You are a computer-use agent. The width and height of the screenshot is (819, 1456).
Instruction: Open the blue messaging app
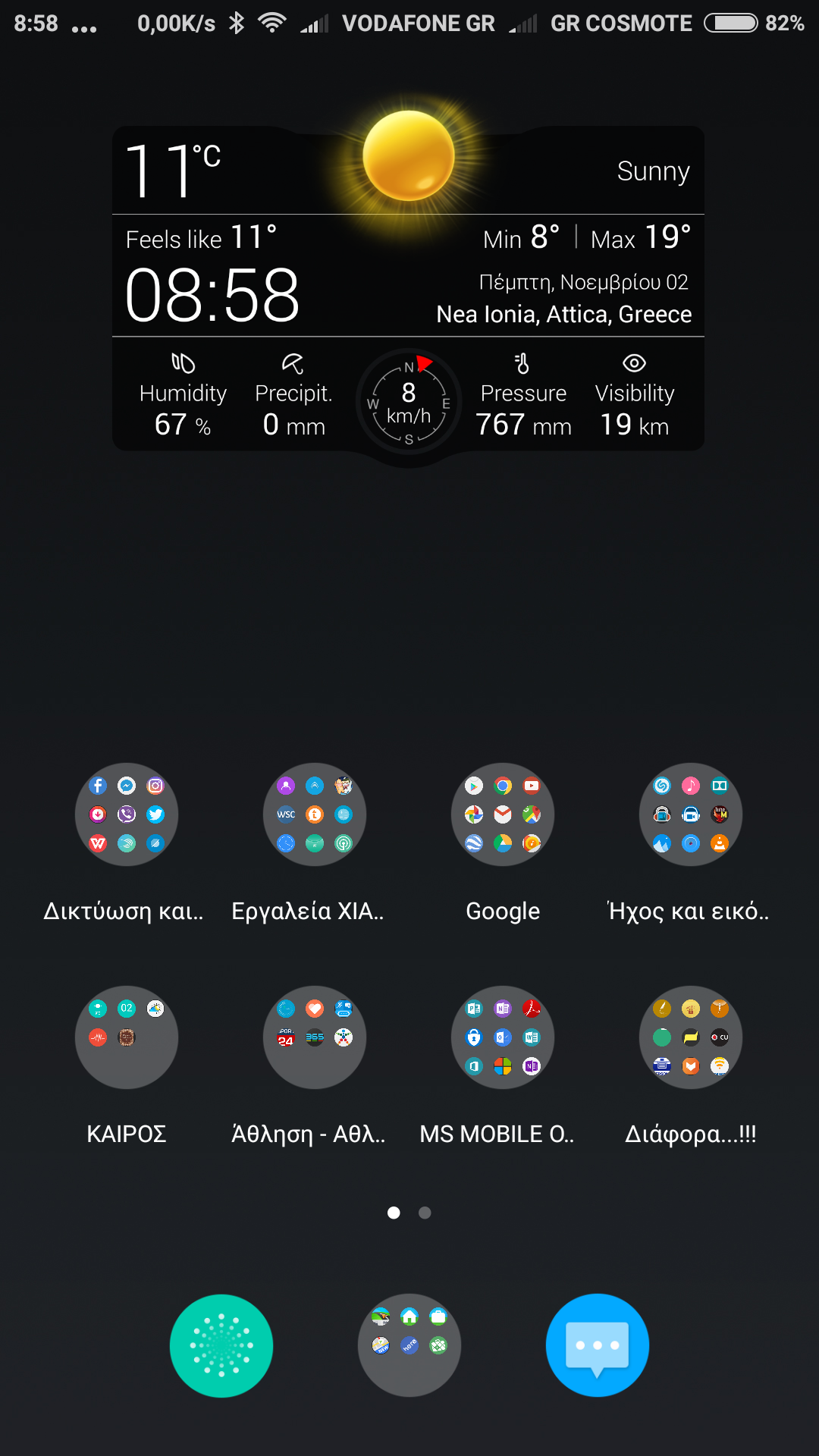598,1345
